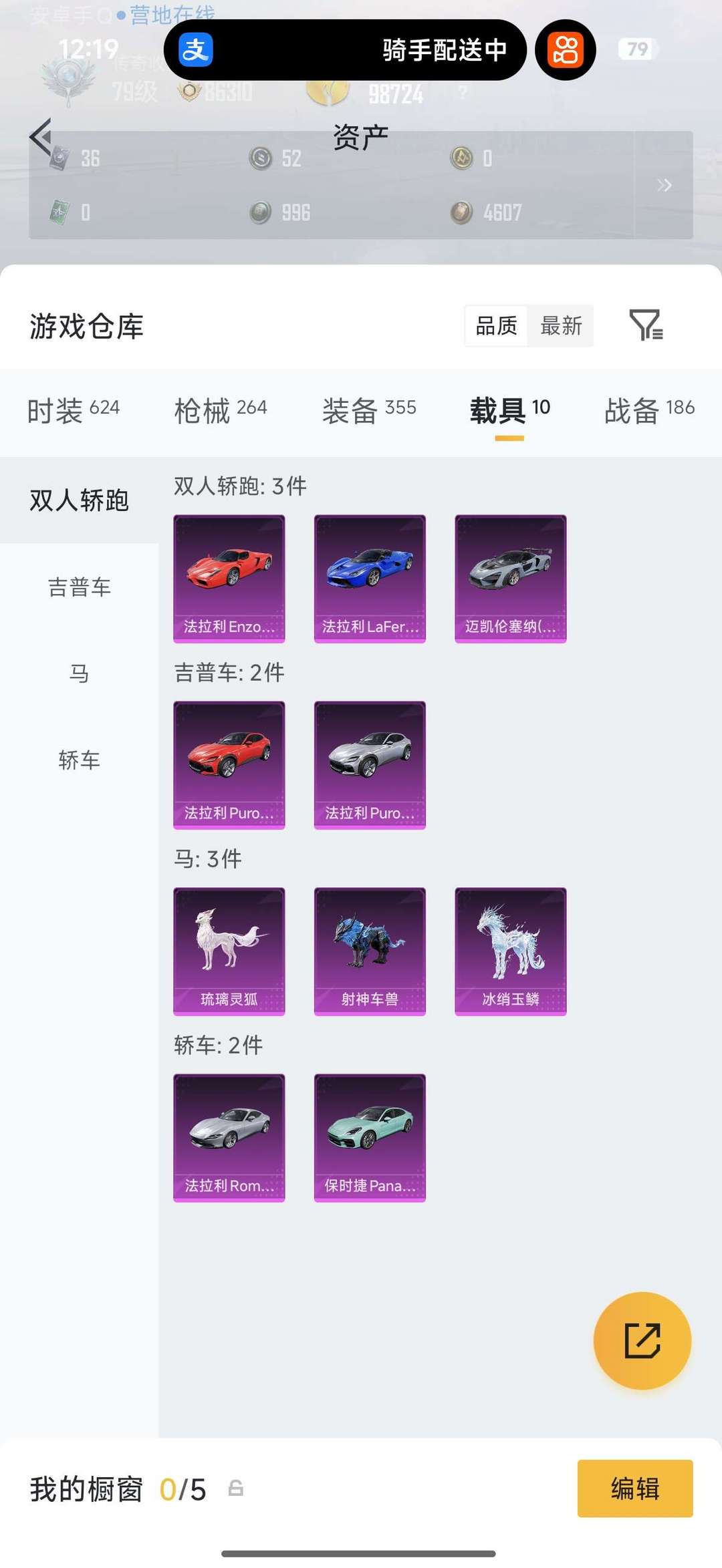Go back with the top-left arrow

(41, 137)
